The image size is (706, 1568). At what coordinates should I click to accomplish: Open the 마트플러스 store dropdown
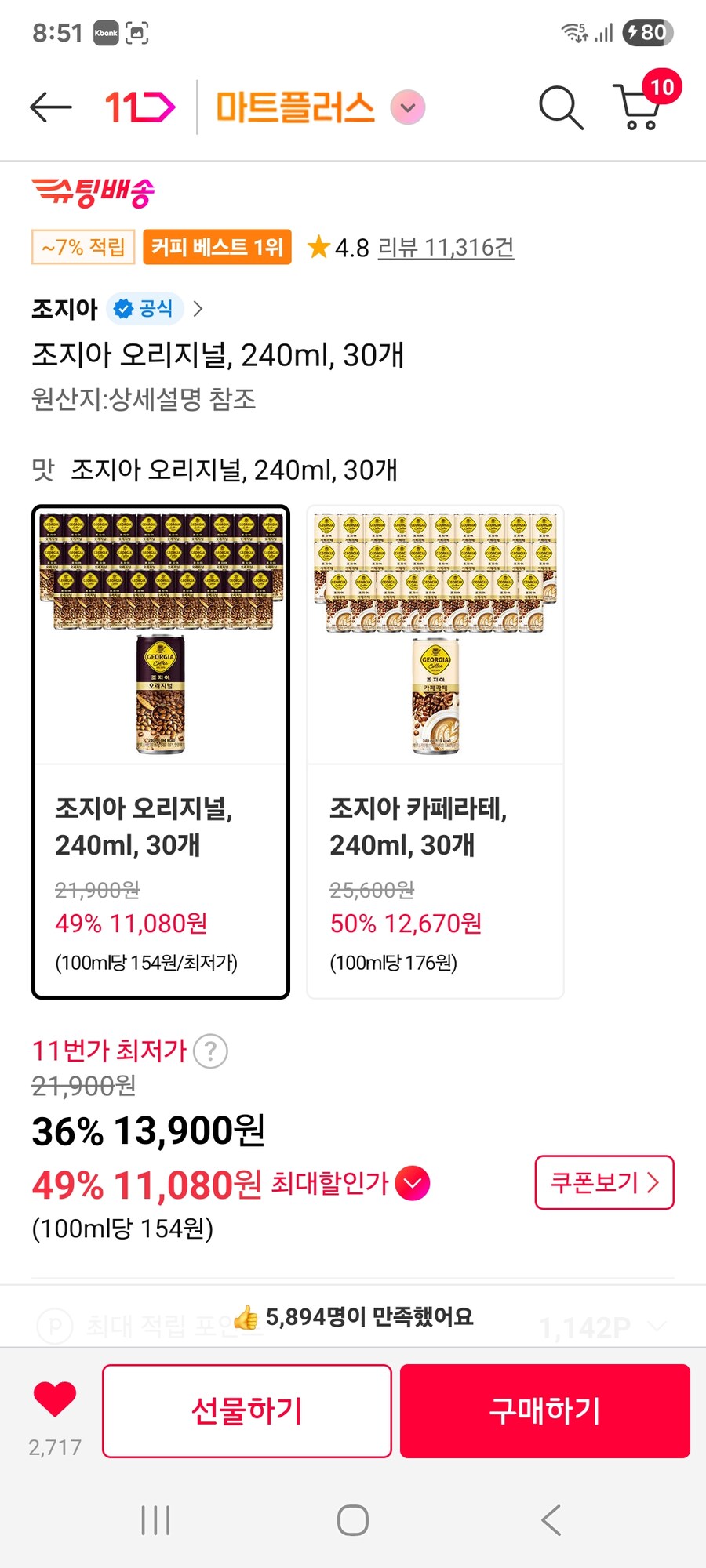(407, 107)
